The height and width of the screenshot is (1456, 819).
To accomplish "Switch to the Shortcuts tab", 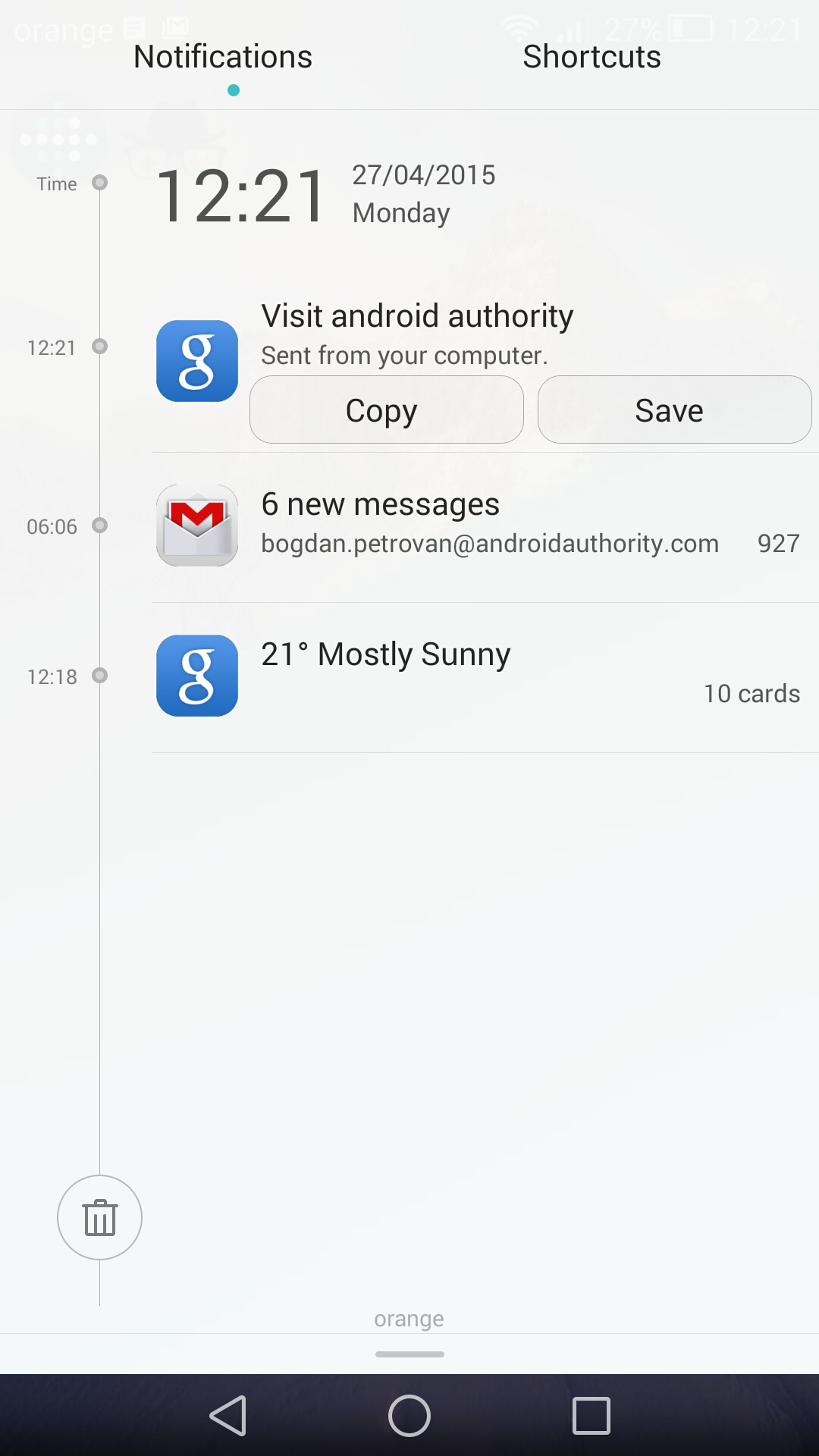I will point(591,57).
